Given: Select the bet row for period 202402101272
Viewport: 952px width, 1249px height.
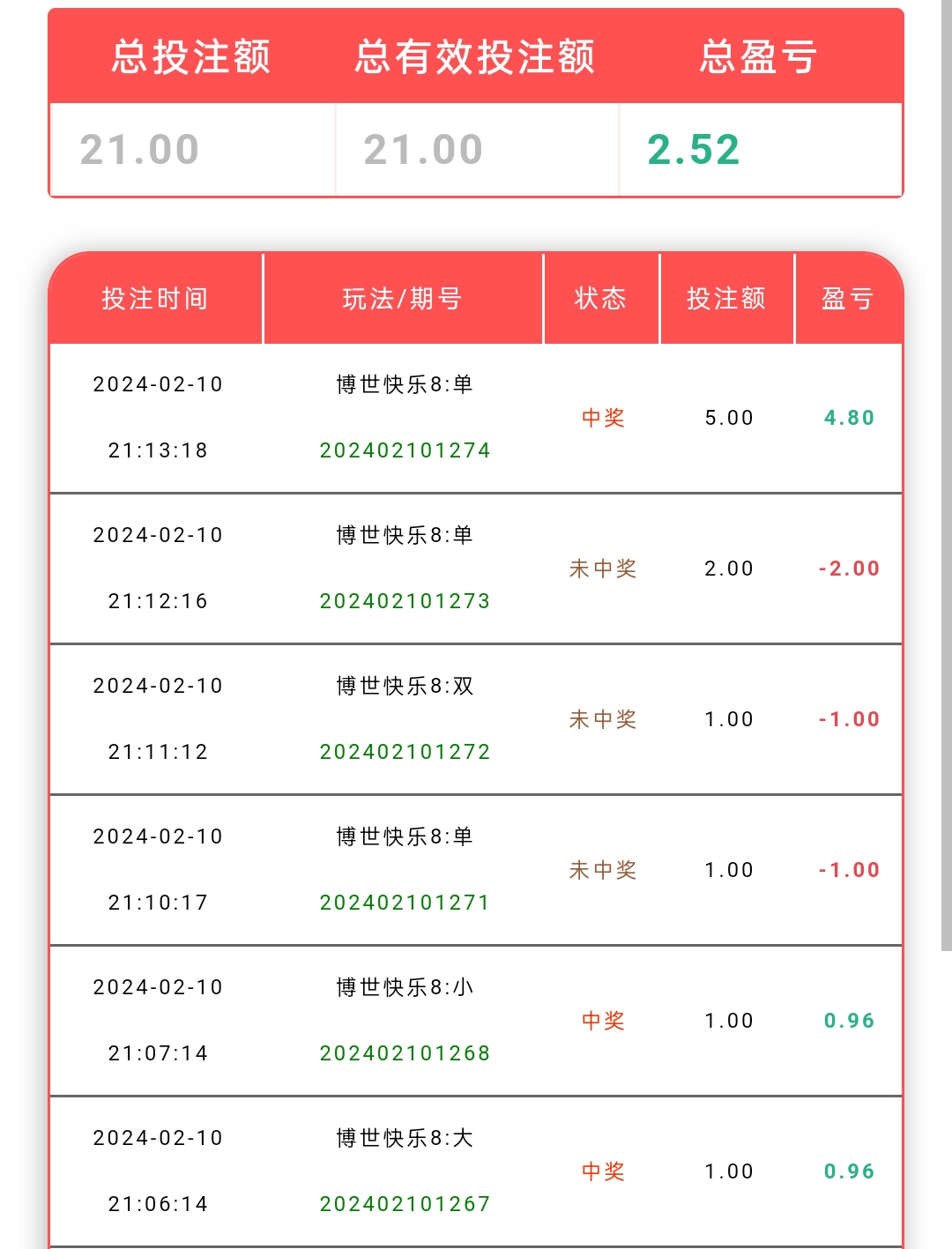Looking at the screenshot, I should (405, 752).
